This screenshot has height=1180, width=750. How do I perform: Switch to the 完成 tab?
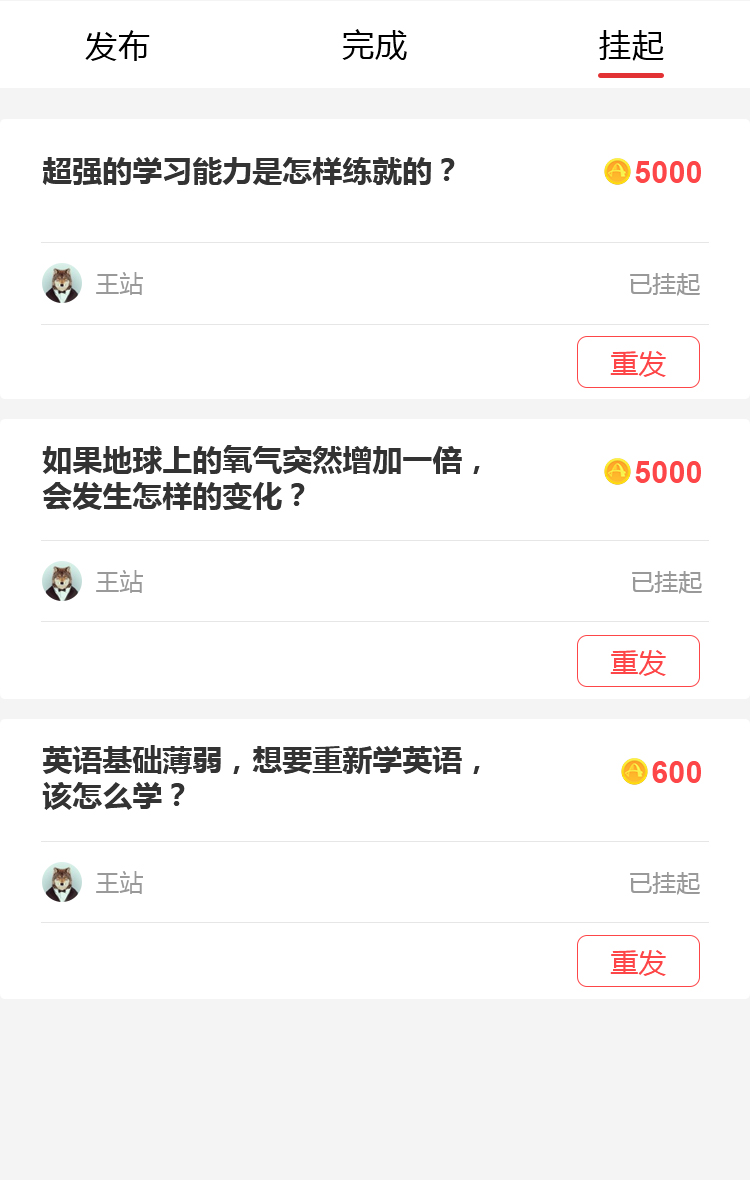374,46
